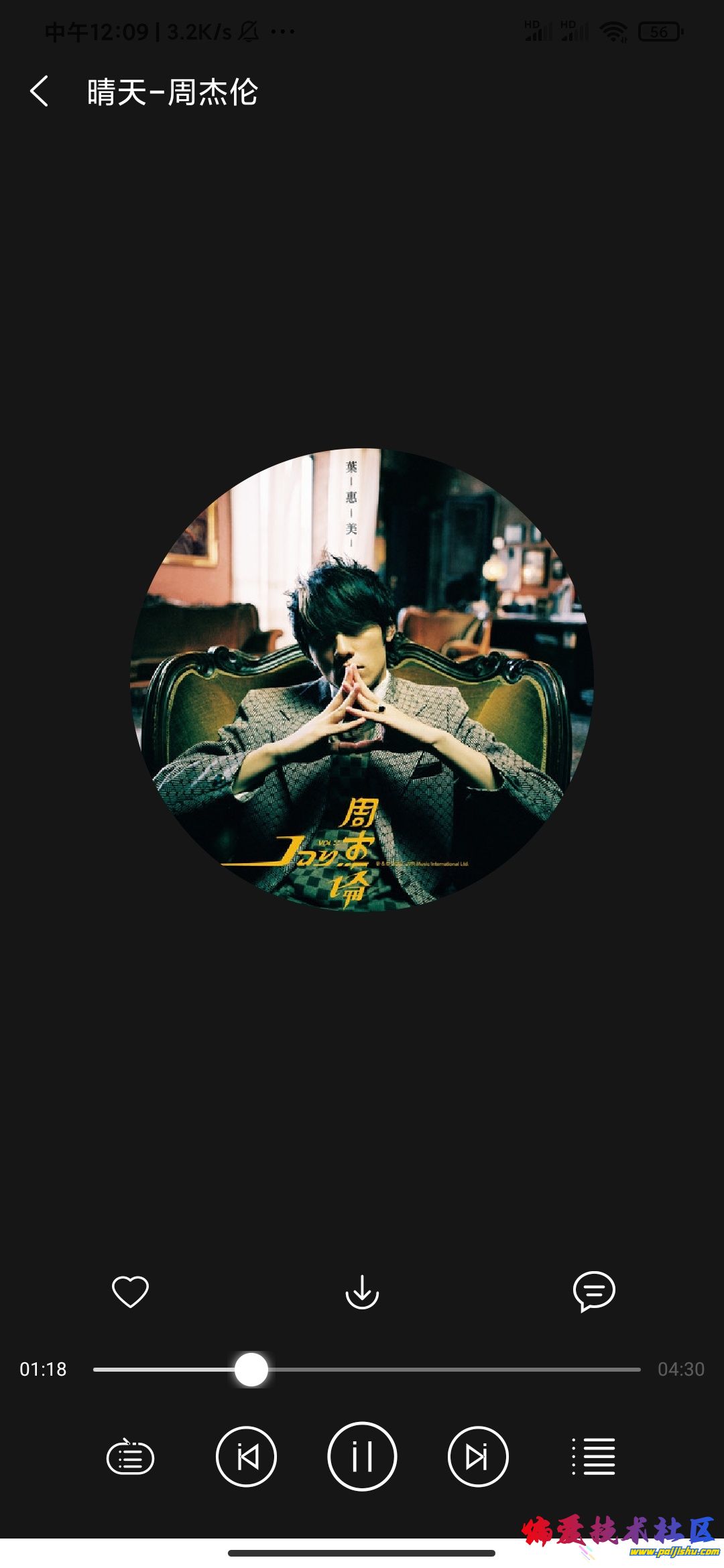Skip to the previous track

(x=246, y=1457)
